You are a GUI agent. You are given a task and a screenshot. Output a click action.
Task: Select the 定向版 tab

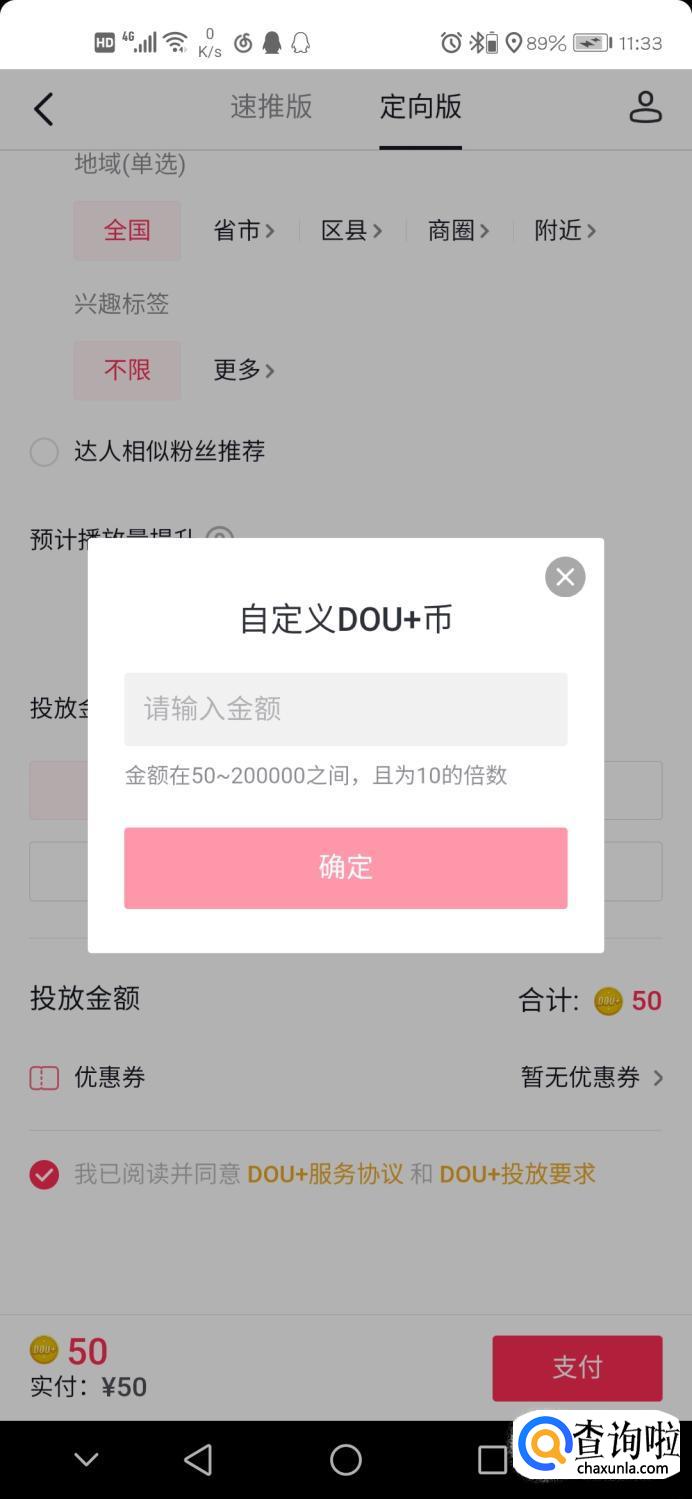point(420,107)
